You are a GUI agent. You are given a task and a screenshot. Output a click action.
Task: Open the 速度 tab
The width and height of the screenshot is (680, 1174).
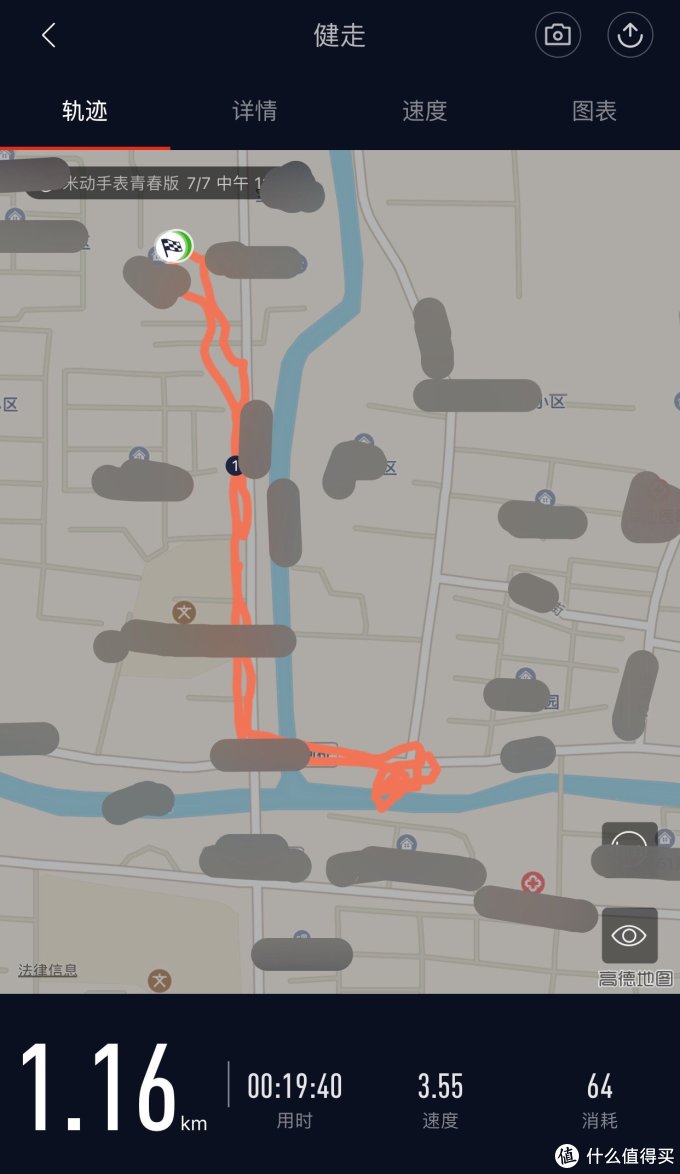(x=425, y=111)
